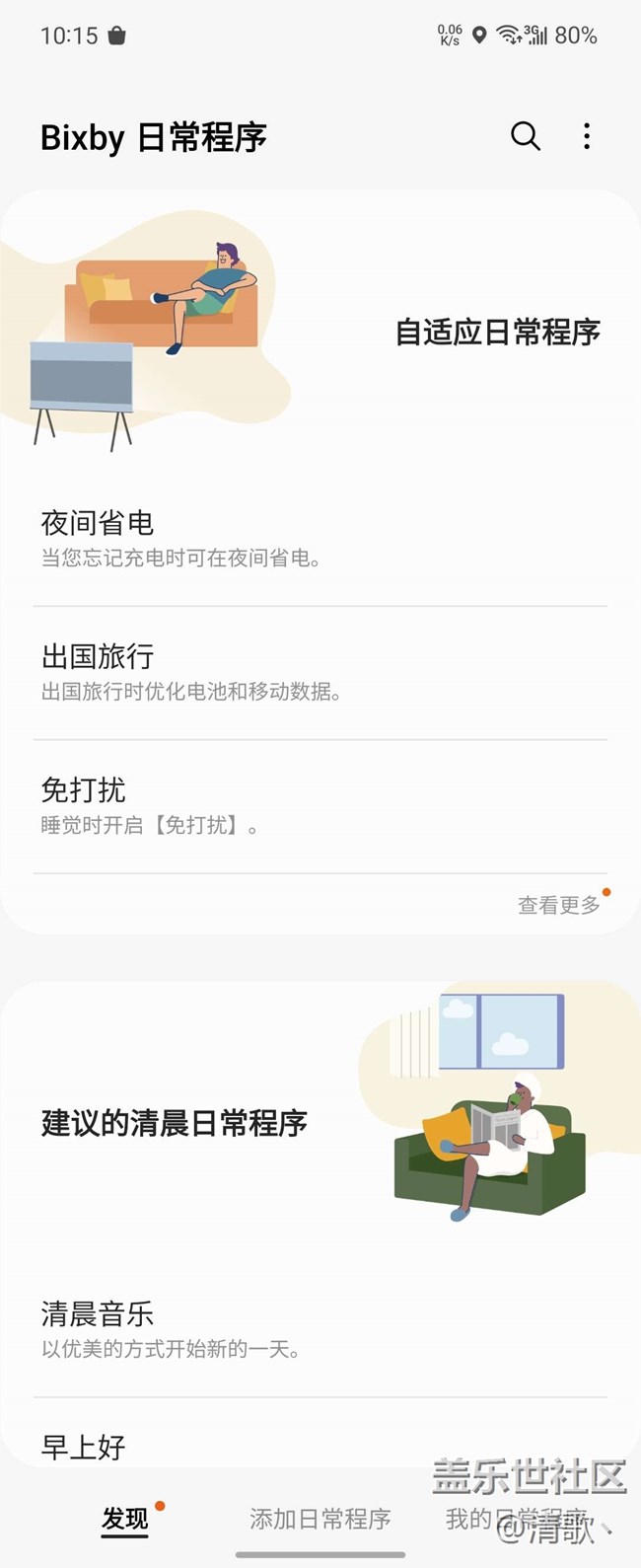Open the 夜间省电 routine
This screenshot has width=641, height=1568.
320,539
